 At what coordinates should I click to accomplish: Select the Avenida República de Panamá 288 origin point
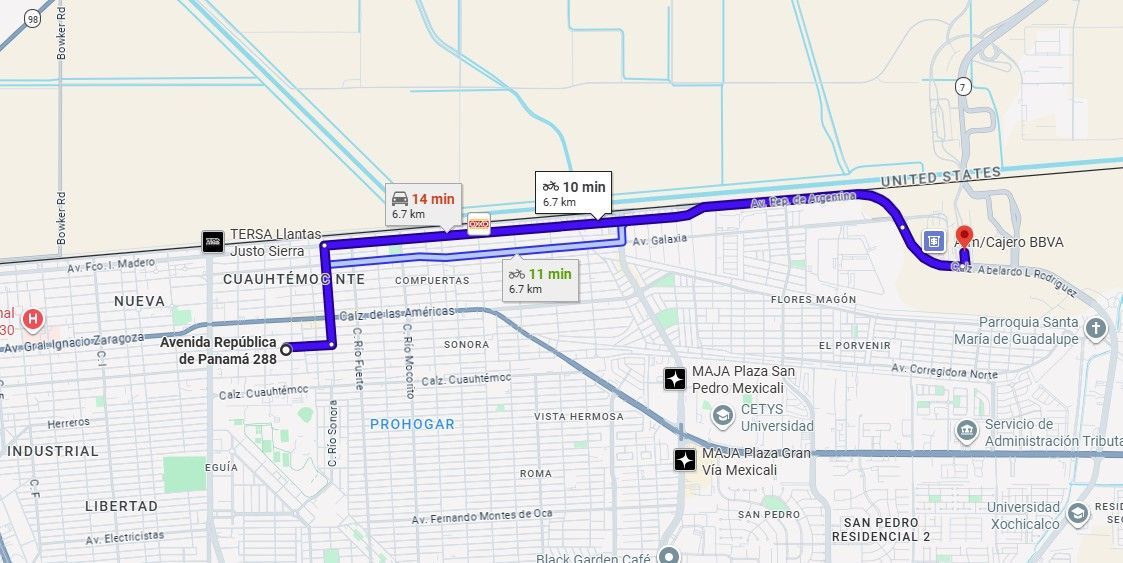click(x=286, y=349)
